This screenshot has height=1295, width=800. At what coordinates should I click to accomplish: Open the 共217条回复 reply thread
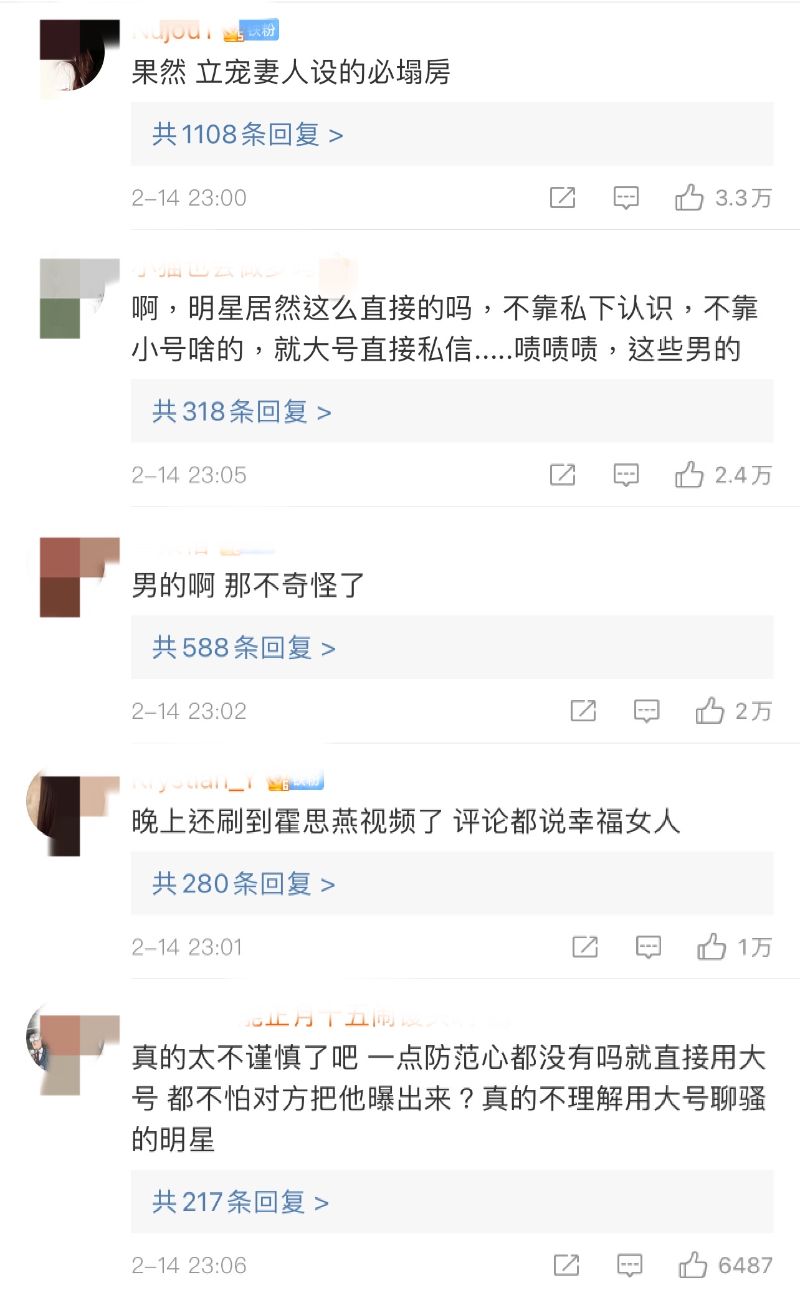(x=240, y=1202)
